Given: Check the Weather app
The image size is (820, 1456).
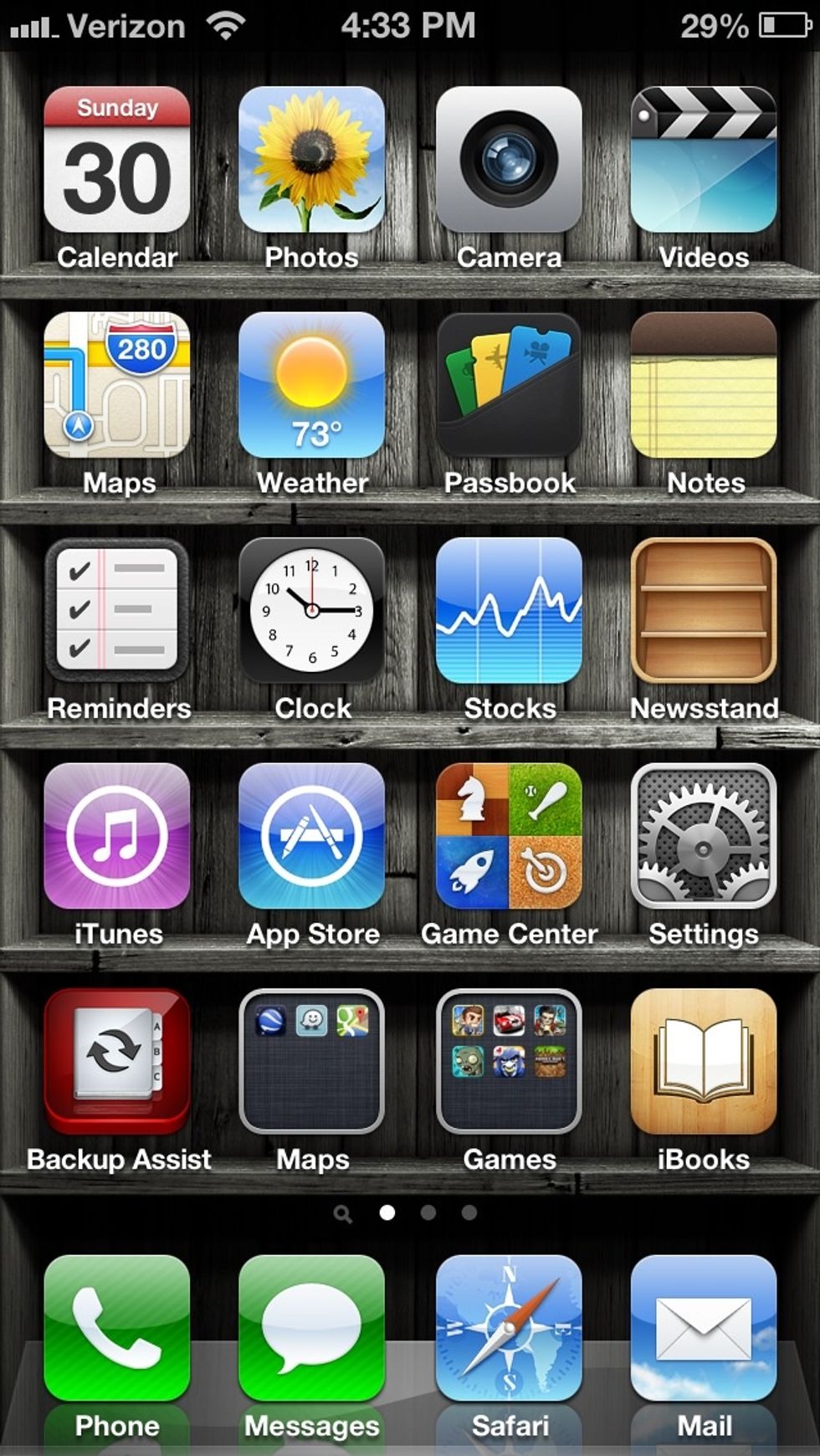Looking at the screenshot, I should [311, 385].
